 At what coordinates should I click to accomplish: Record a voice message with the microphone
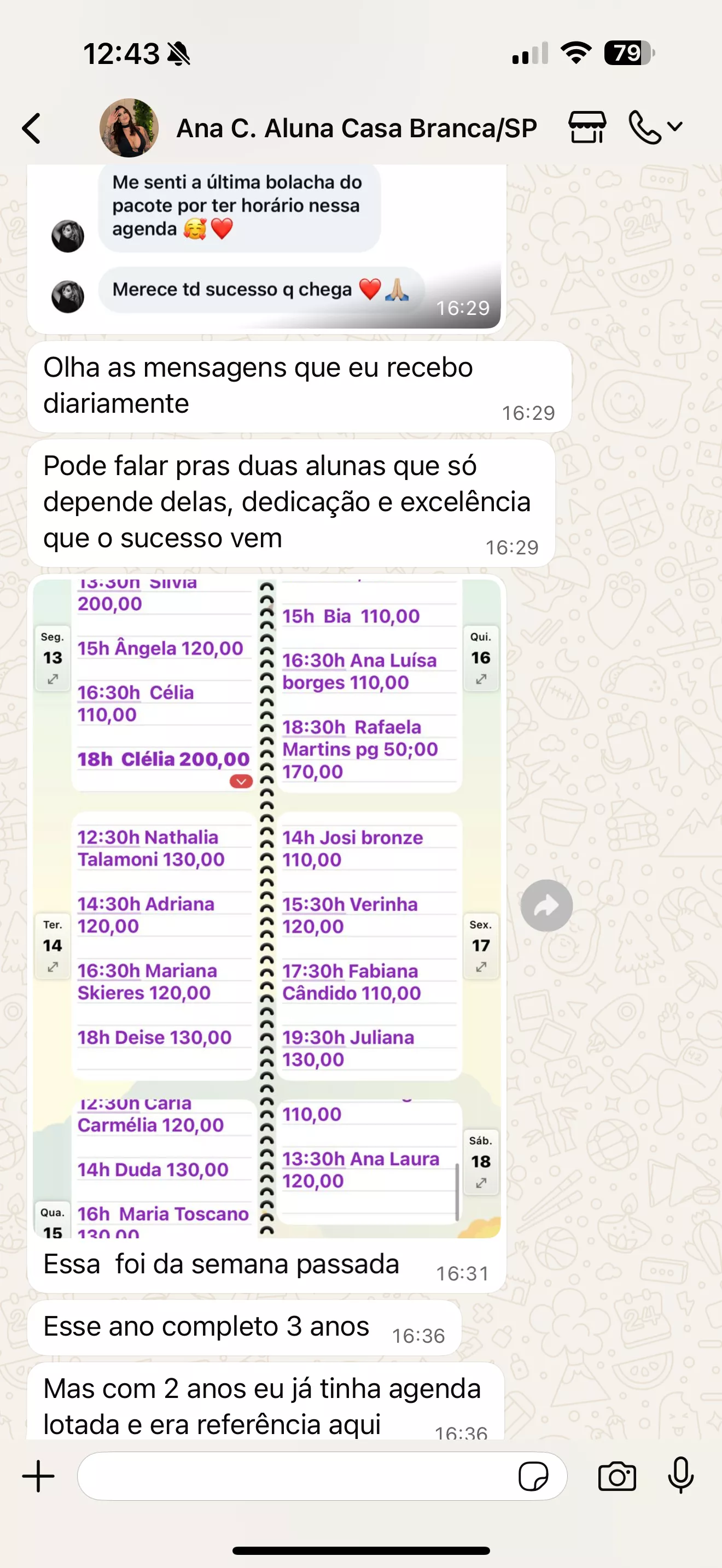tap(680, 1476)
